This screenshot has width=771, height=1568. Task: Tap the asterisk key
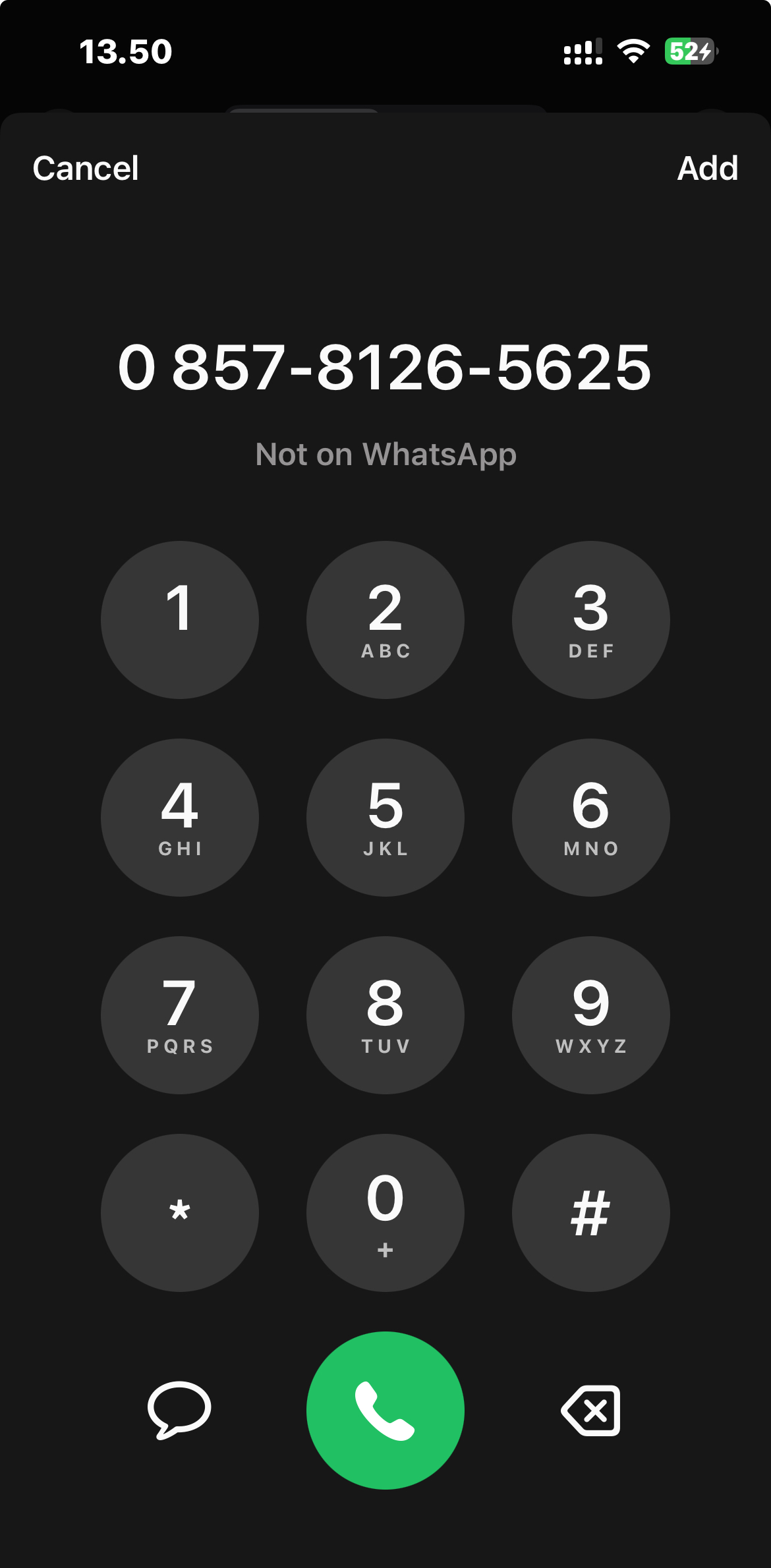coord(179,1213)
